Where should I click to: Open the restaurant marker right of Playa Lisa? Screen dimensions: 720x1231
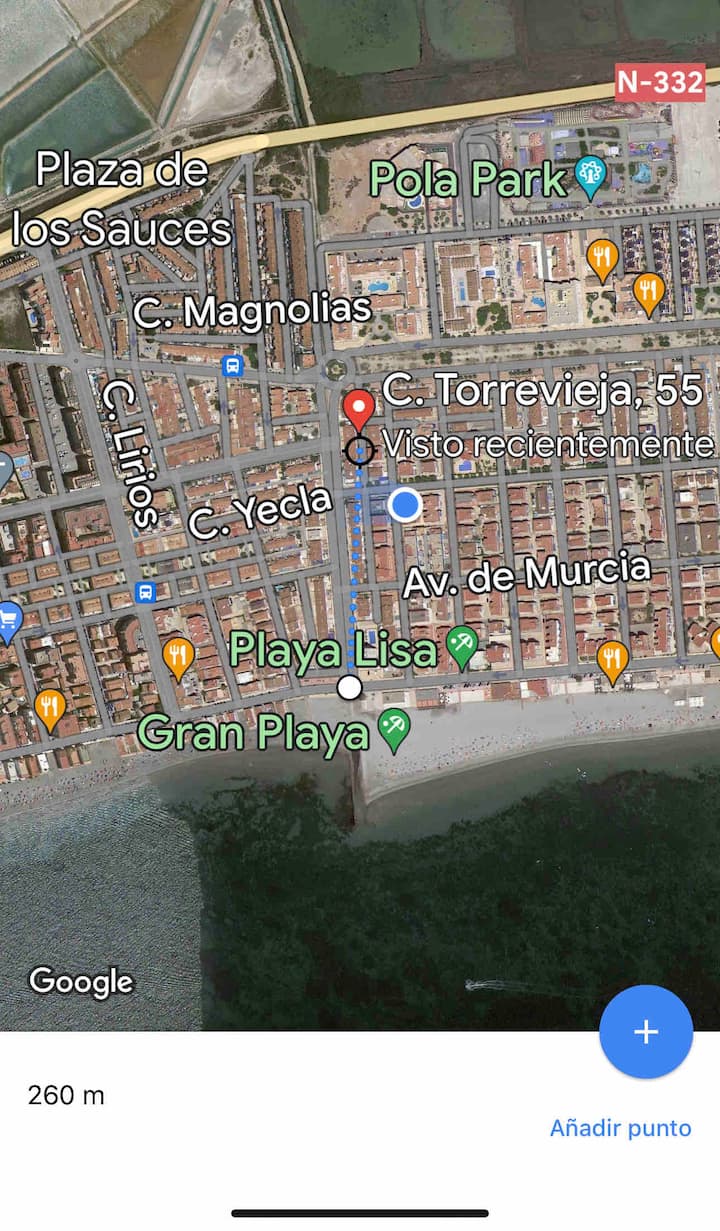(612, 658)
